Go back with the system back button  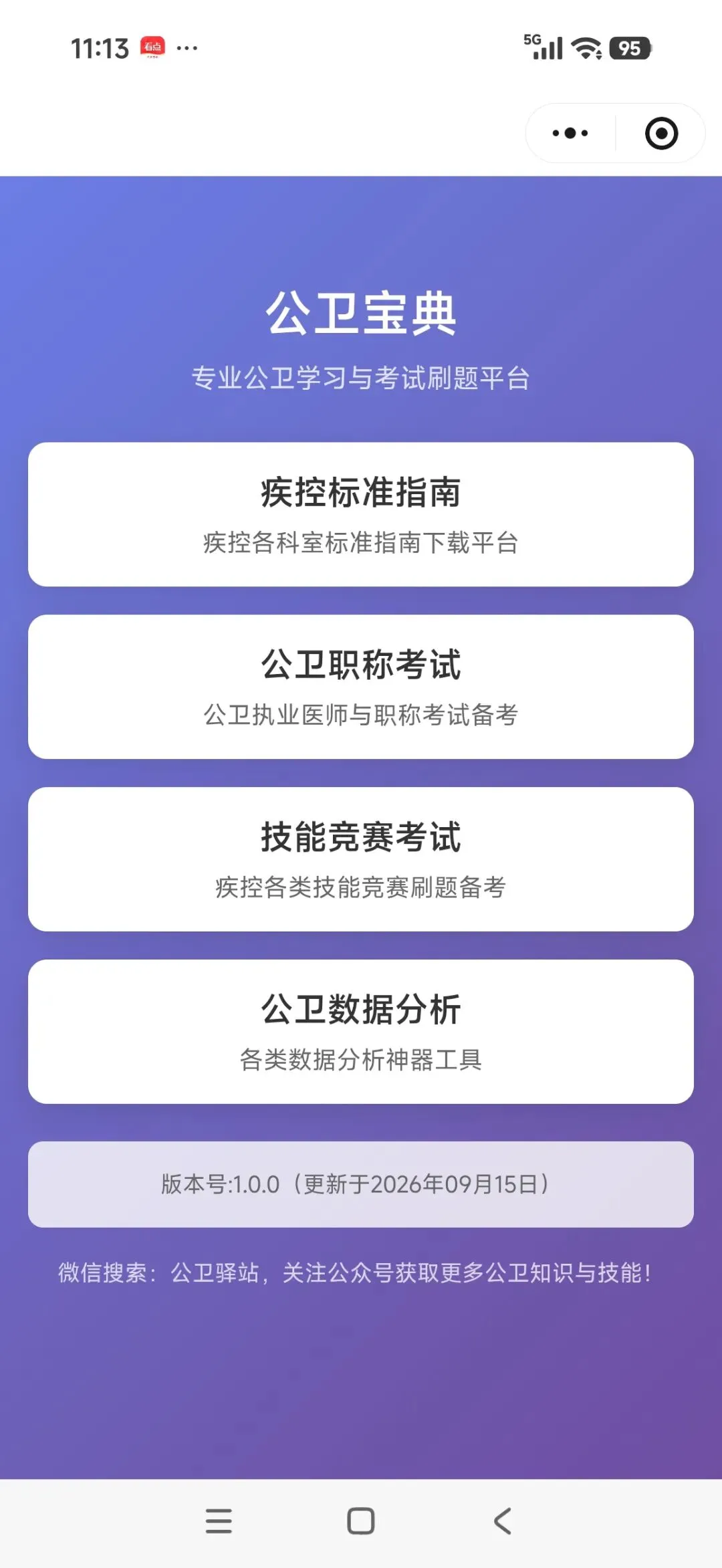(x=503, y=1521)
